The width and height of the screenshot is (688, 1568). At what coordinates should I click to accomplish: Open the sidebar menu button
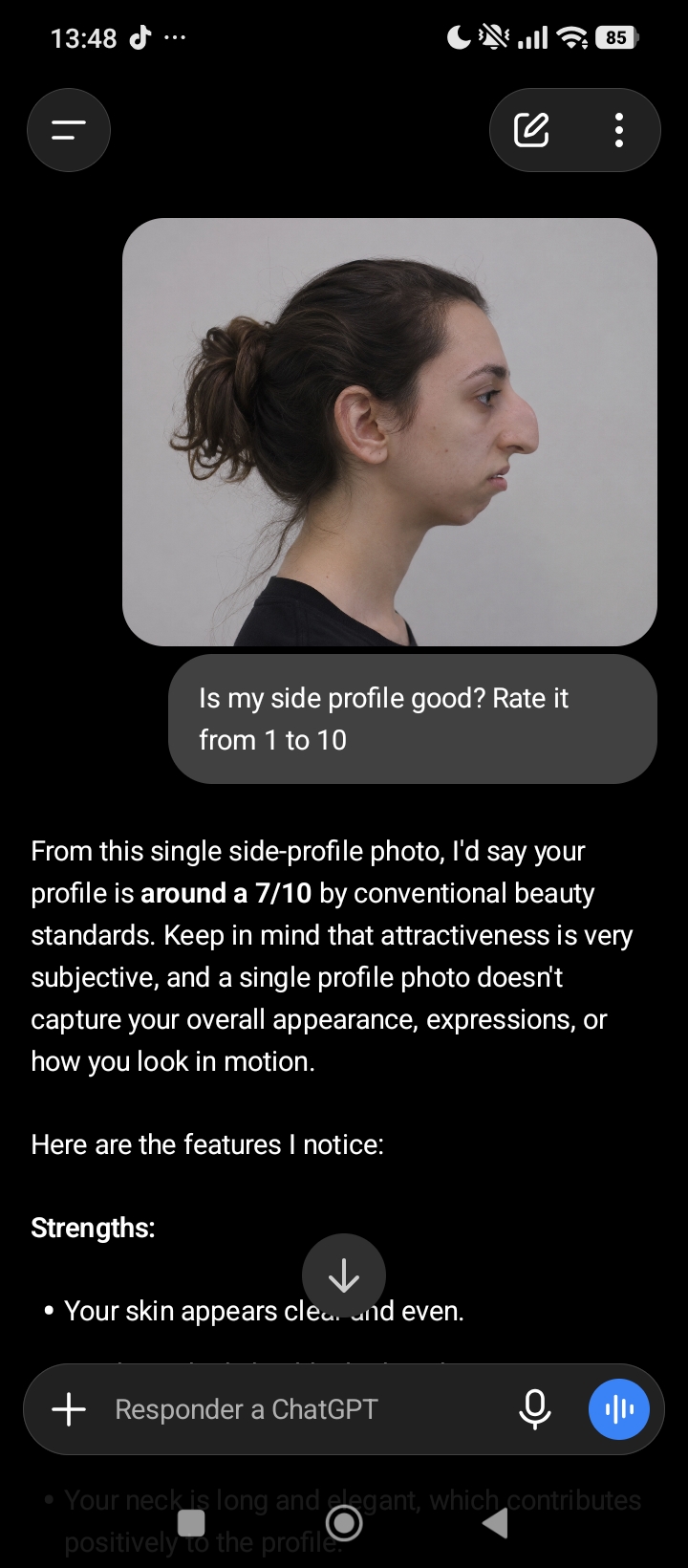click(69, 130)
